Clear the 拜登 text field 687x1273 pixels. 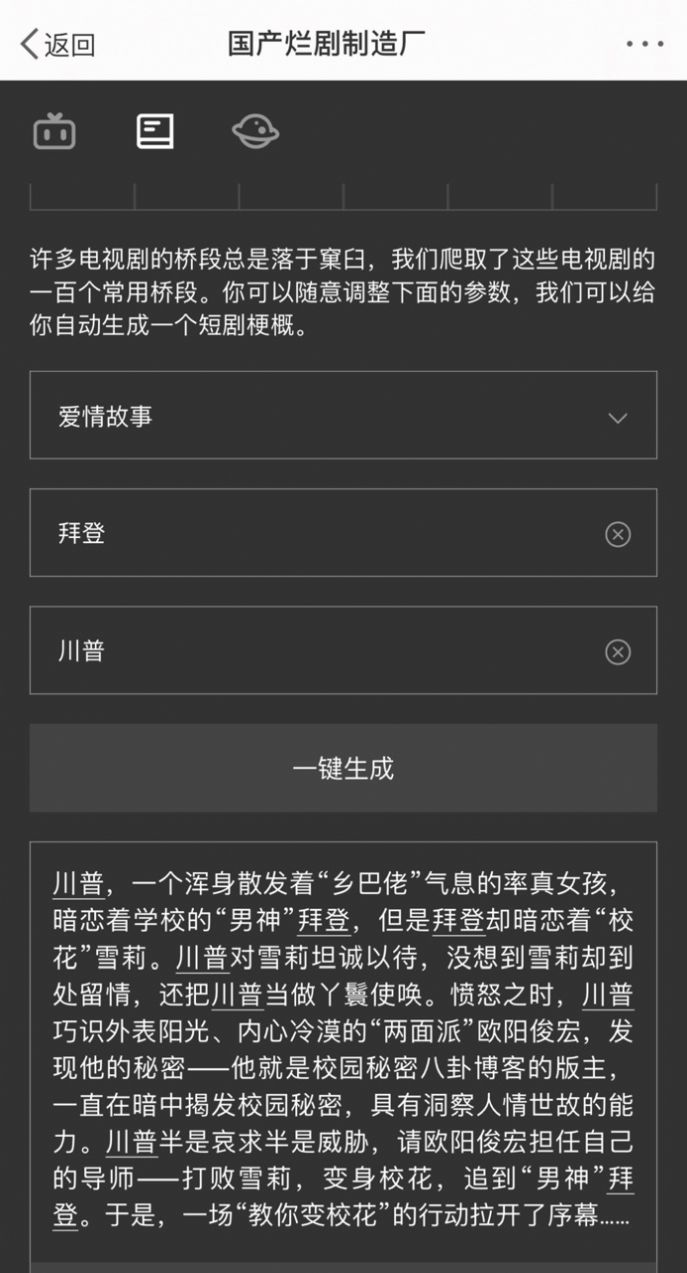point(618,535)
